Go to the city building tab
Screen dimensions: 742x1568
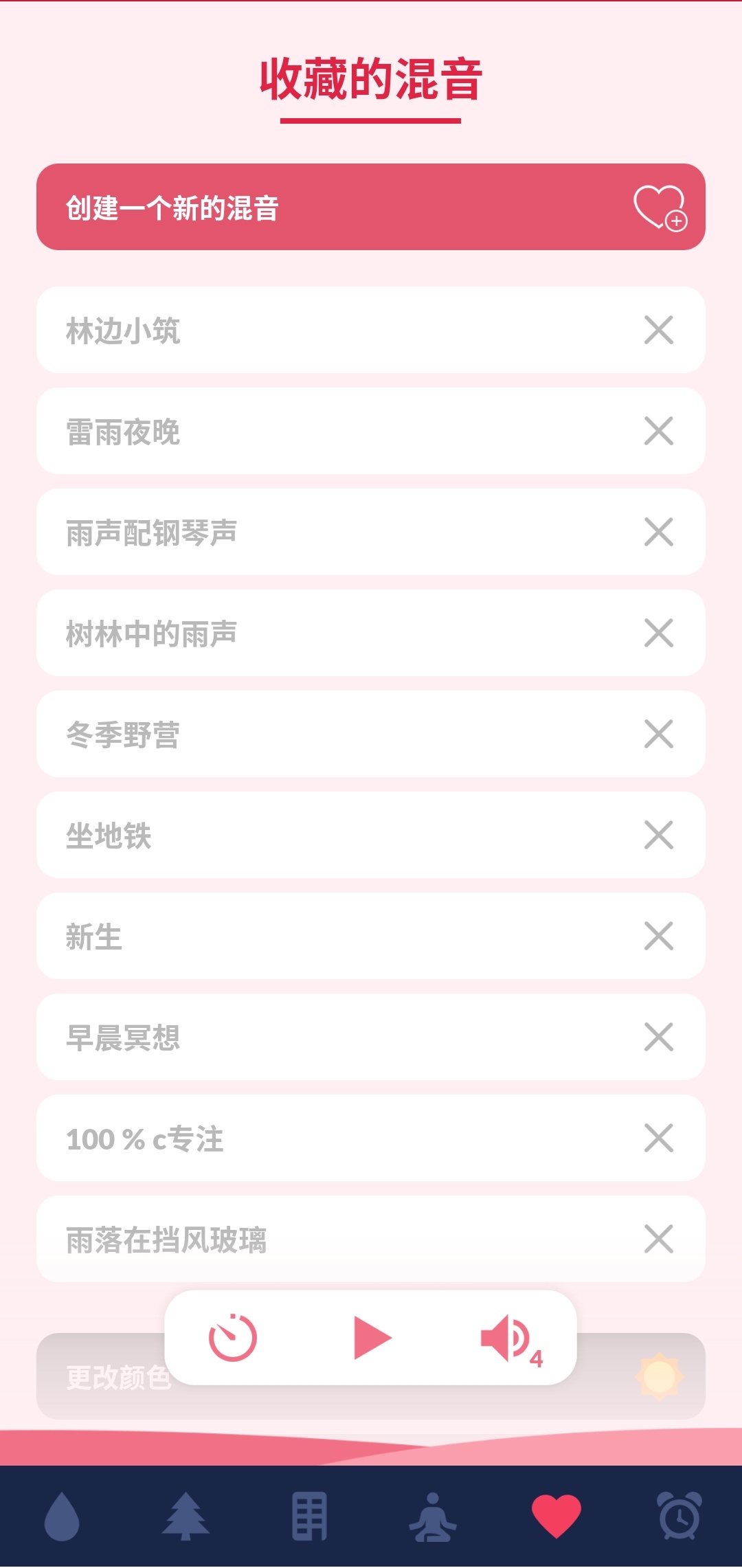click(x=309, y=1516)
